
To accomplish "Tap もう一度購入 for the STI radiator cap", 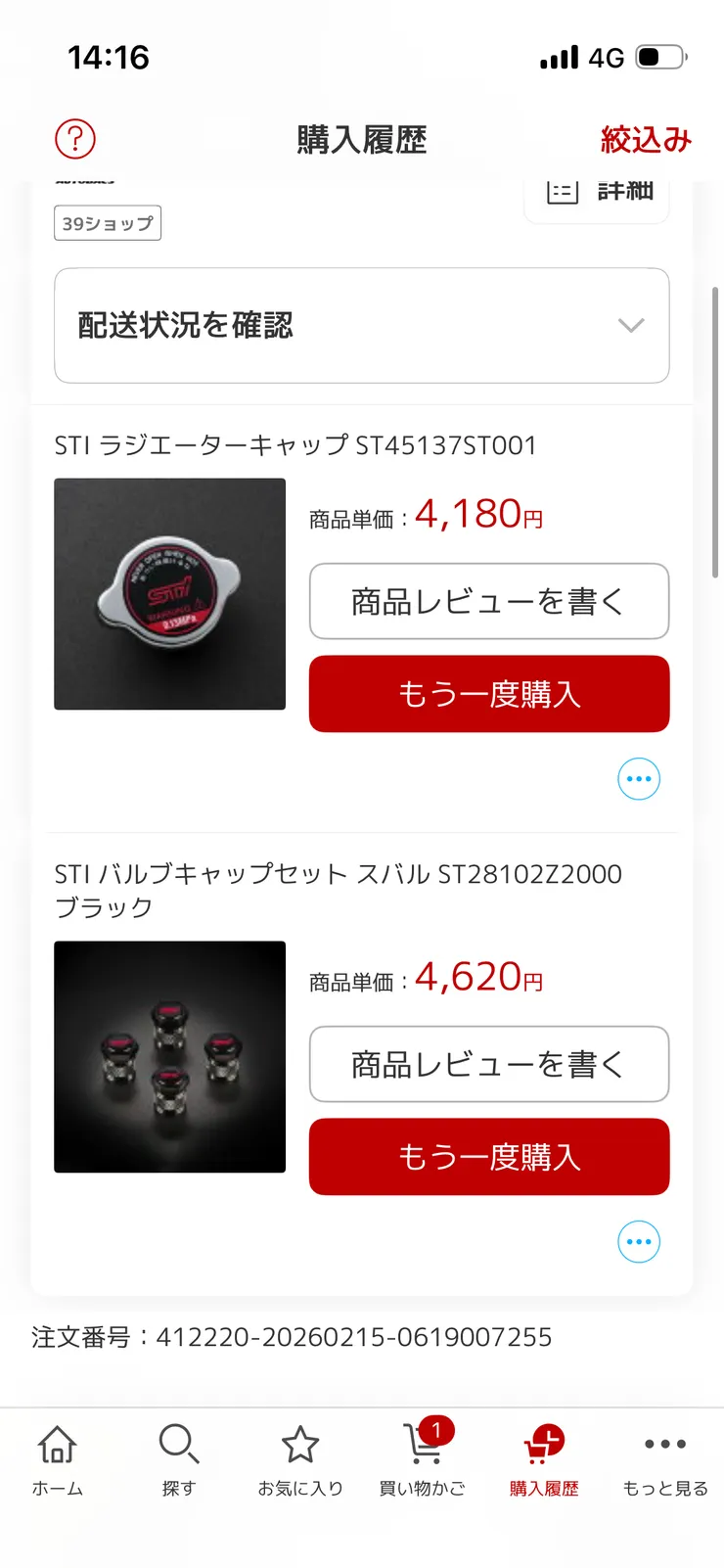I will pyautogui.click(x=488, y=694).
